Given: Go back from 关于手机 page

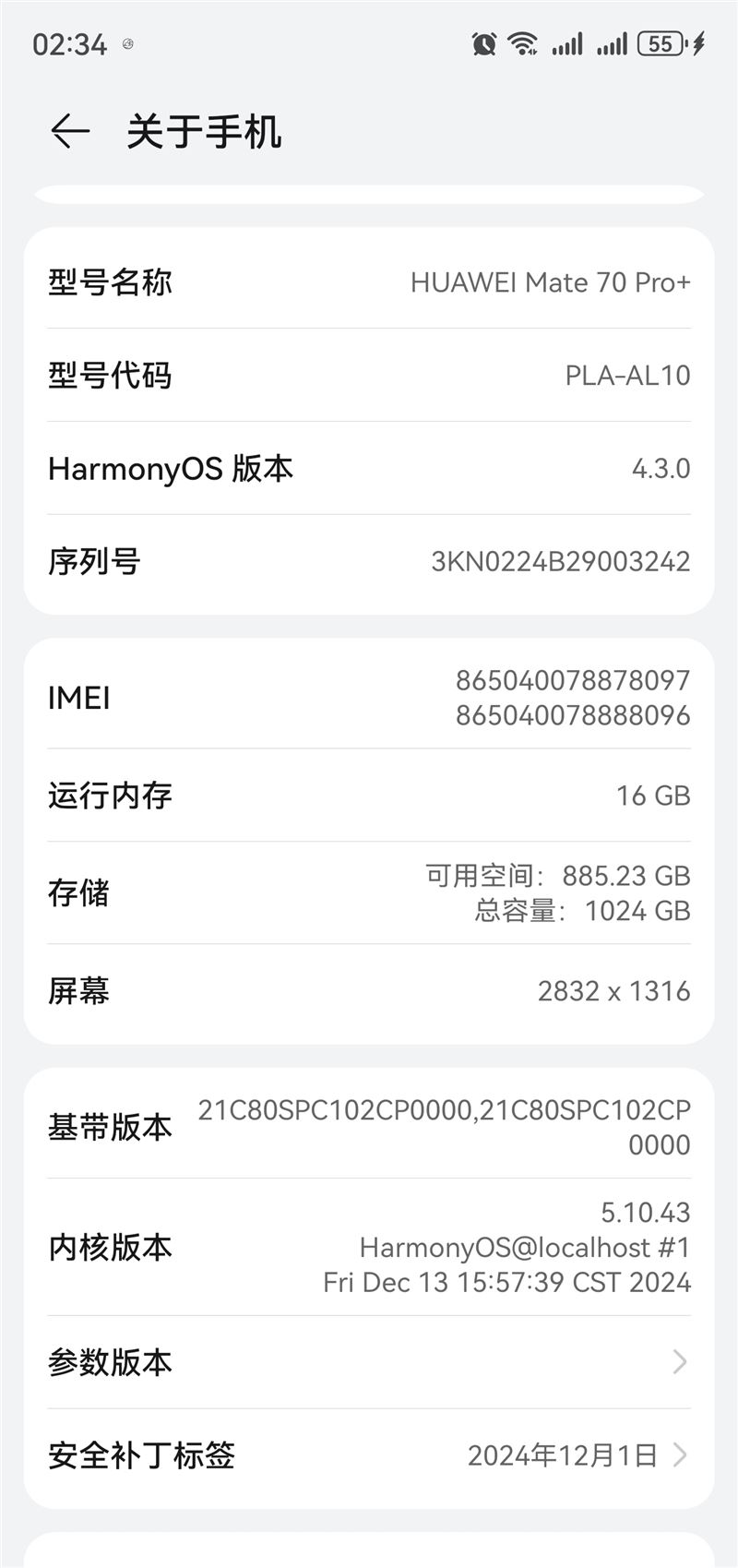Looking at the screenshot, I should point(70,131).
